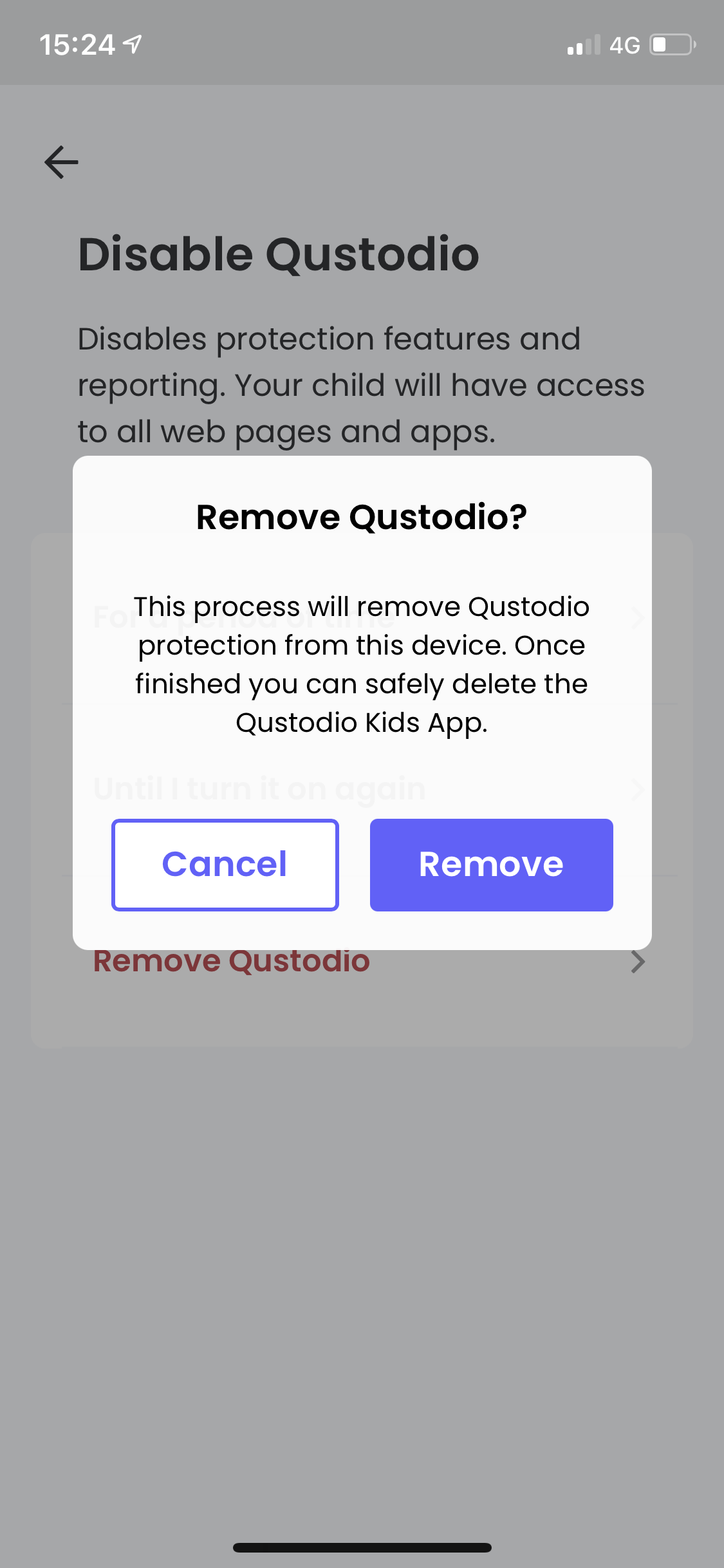Open Remove Qustodio via its chevron
Screen dimensions: 724x1568
click(637, 961)
